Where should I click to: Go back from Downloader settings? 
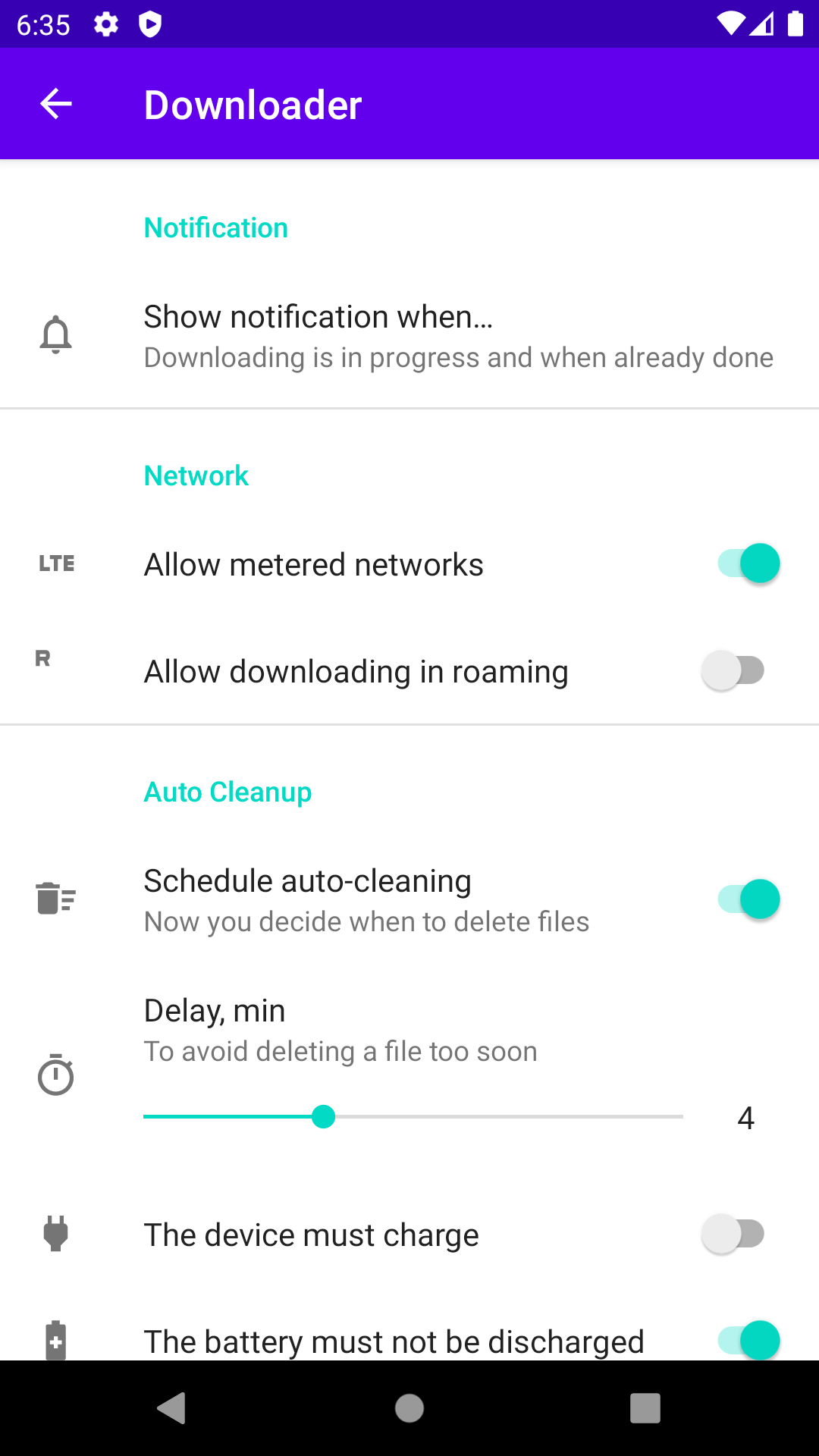(x=55, y=104)
